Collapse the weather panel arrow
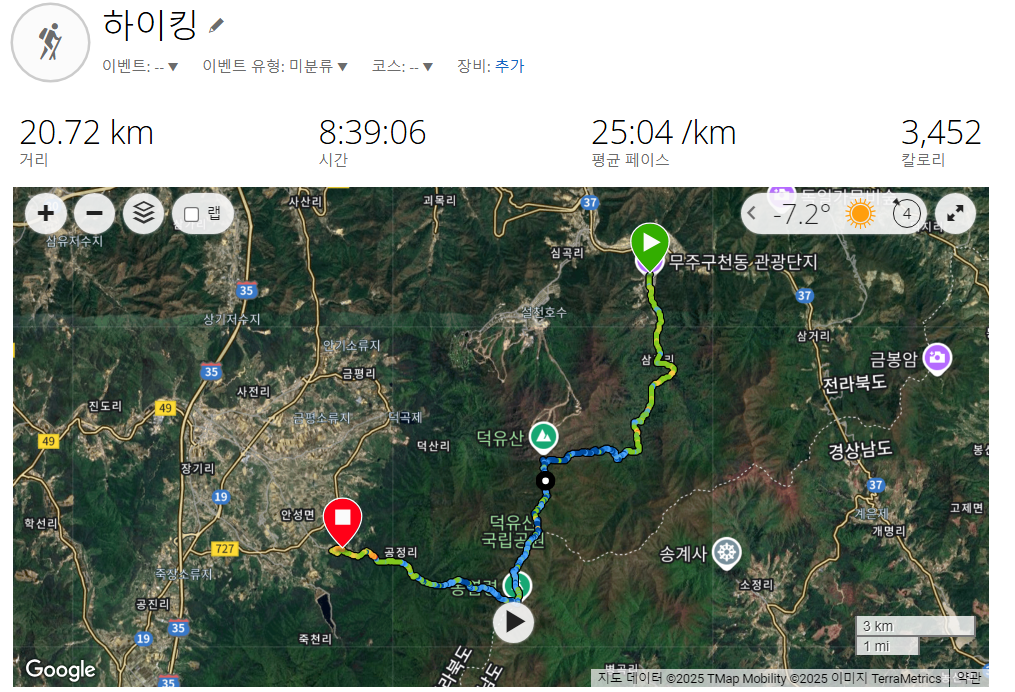The height and width of the screenshot is (692, 1015). coord(753,214)
